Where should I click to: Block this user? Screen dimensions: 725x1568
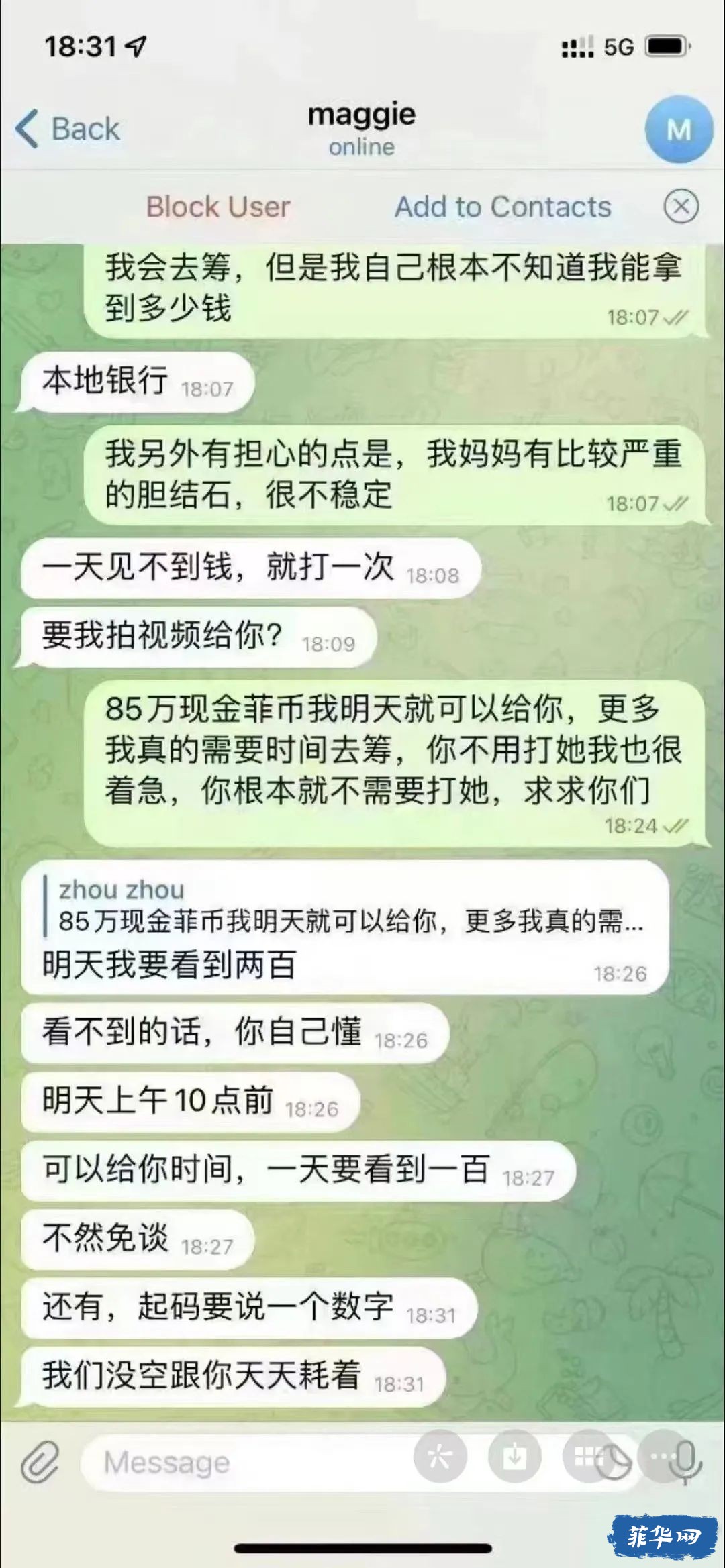tap(218, 207)
